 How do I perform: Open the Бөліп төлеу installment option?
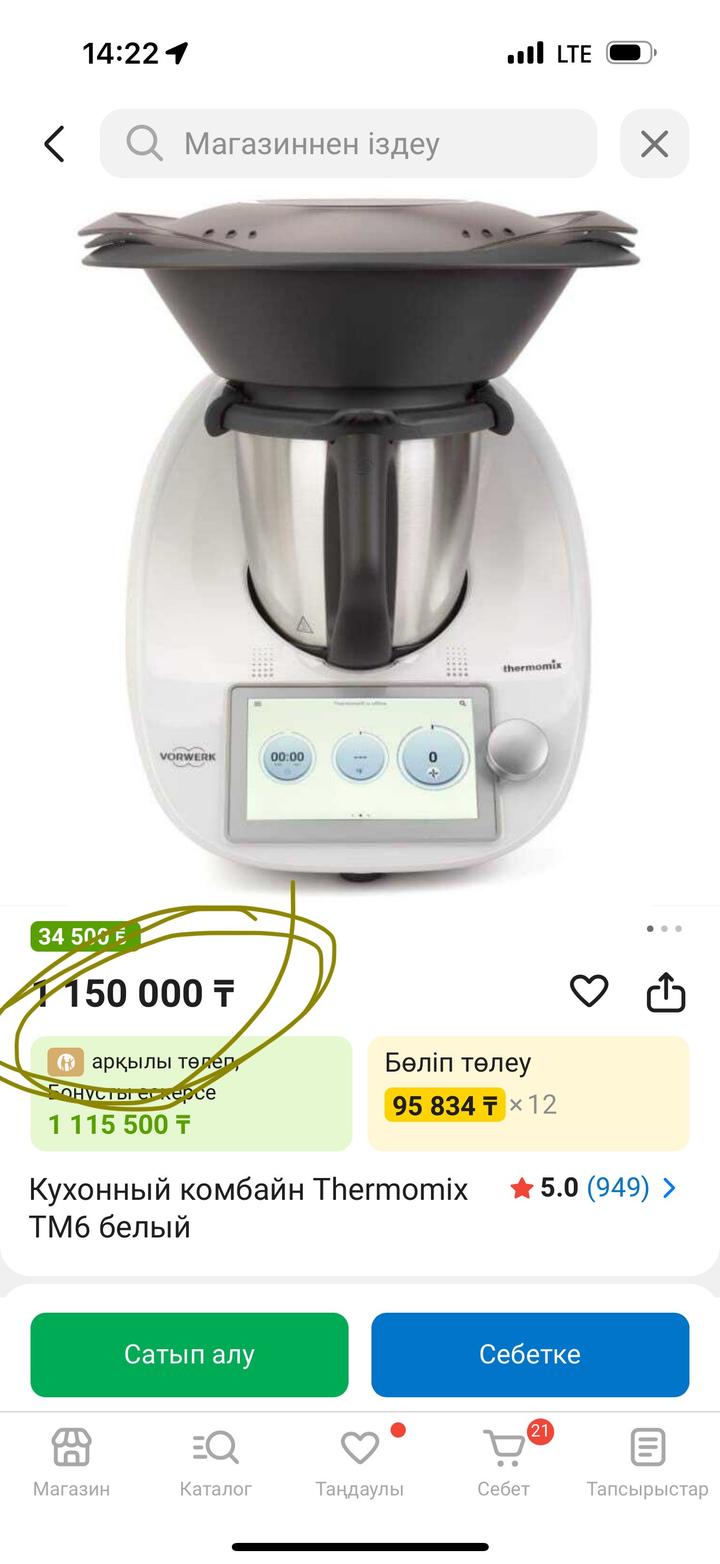[x=528, y=1093]
